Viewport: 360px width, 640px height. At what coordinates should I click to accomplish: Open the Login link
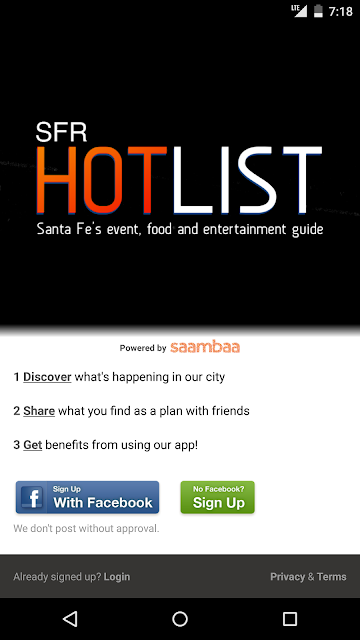(117, 577)
